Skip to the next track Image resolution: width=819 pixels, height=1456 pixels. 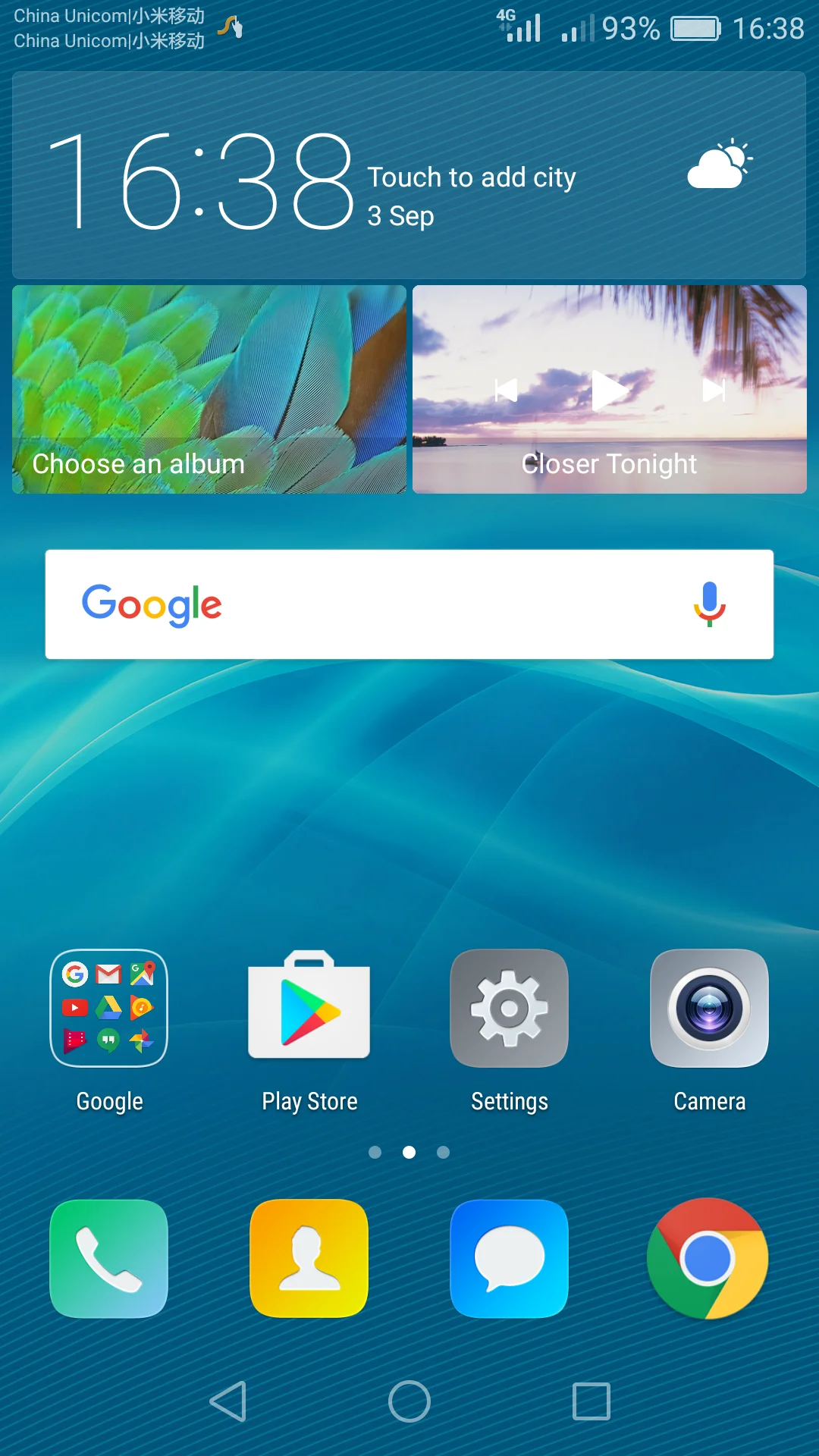click(x=714, y=391)
